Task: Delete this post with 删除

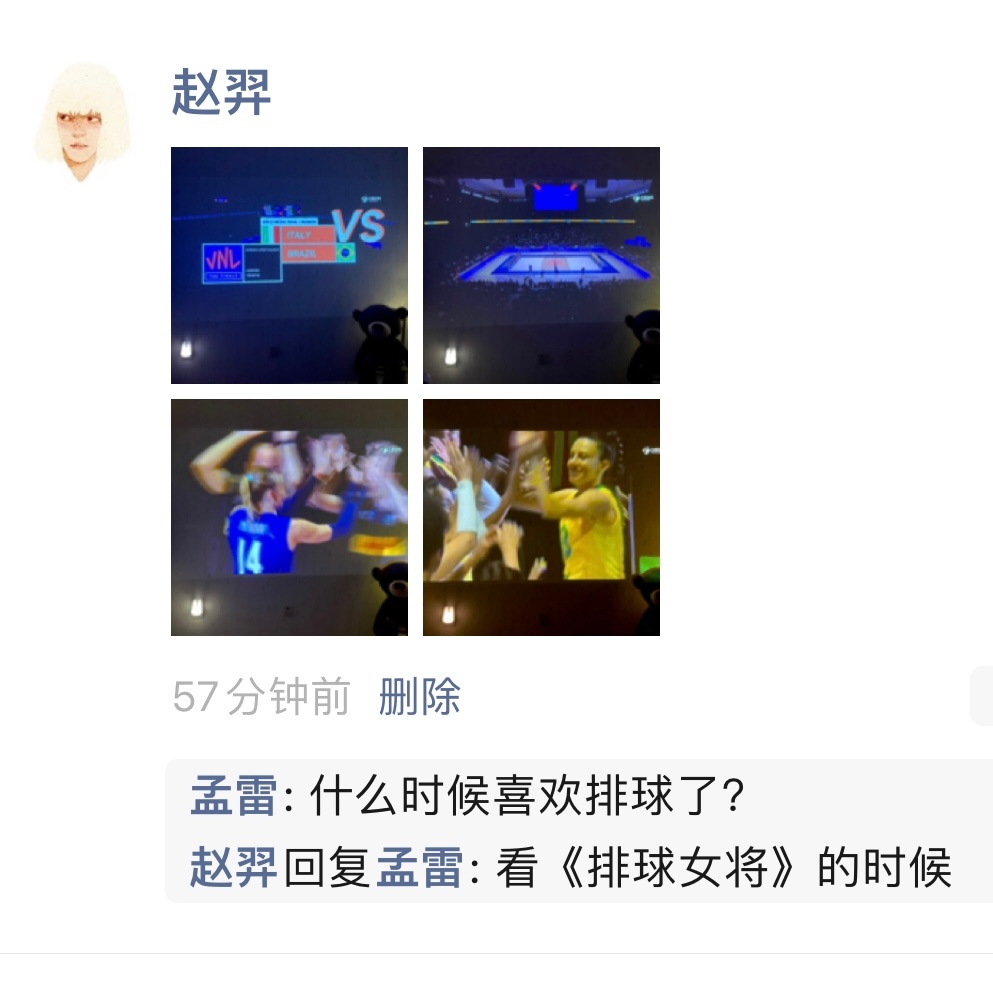Action: coord(419,697)
